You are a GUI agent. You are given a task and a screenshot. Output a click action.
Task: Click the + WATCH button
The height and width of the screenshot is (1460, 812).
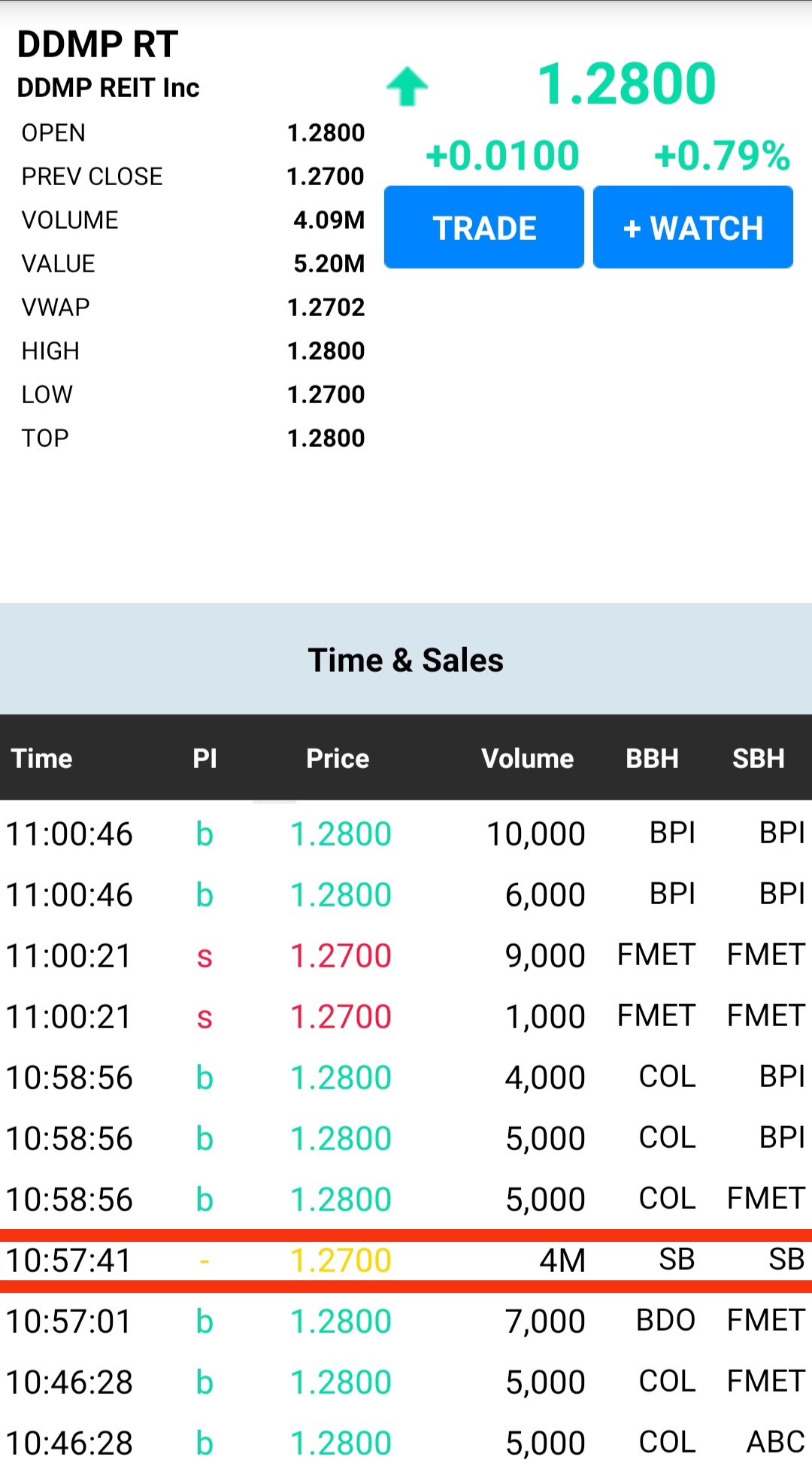click(692, 226)
